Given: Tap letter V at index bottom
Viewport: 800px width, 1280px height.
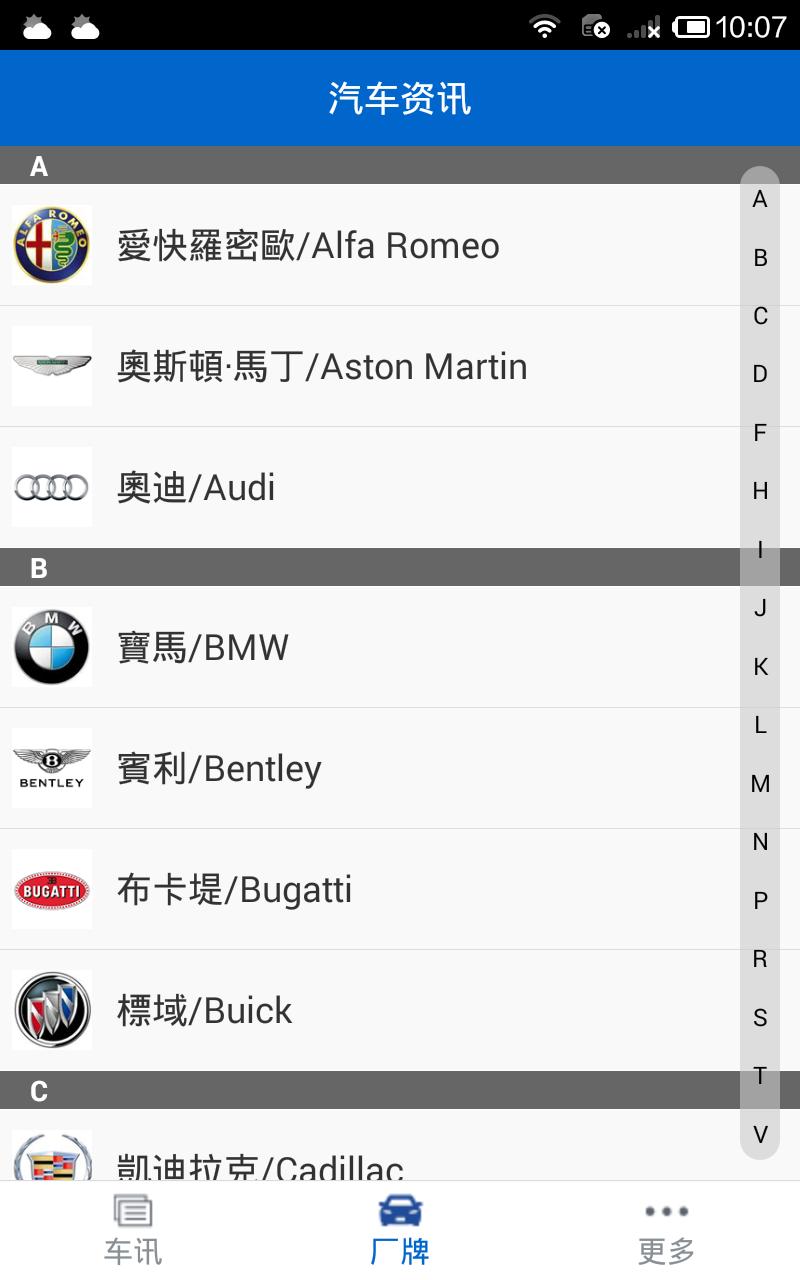Looking at the screenshot, I should pos(759,1135).
